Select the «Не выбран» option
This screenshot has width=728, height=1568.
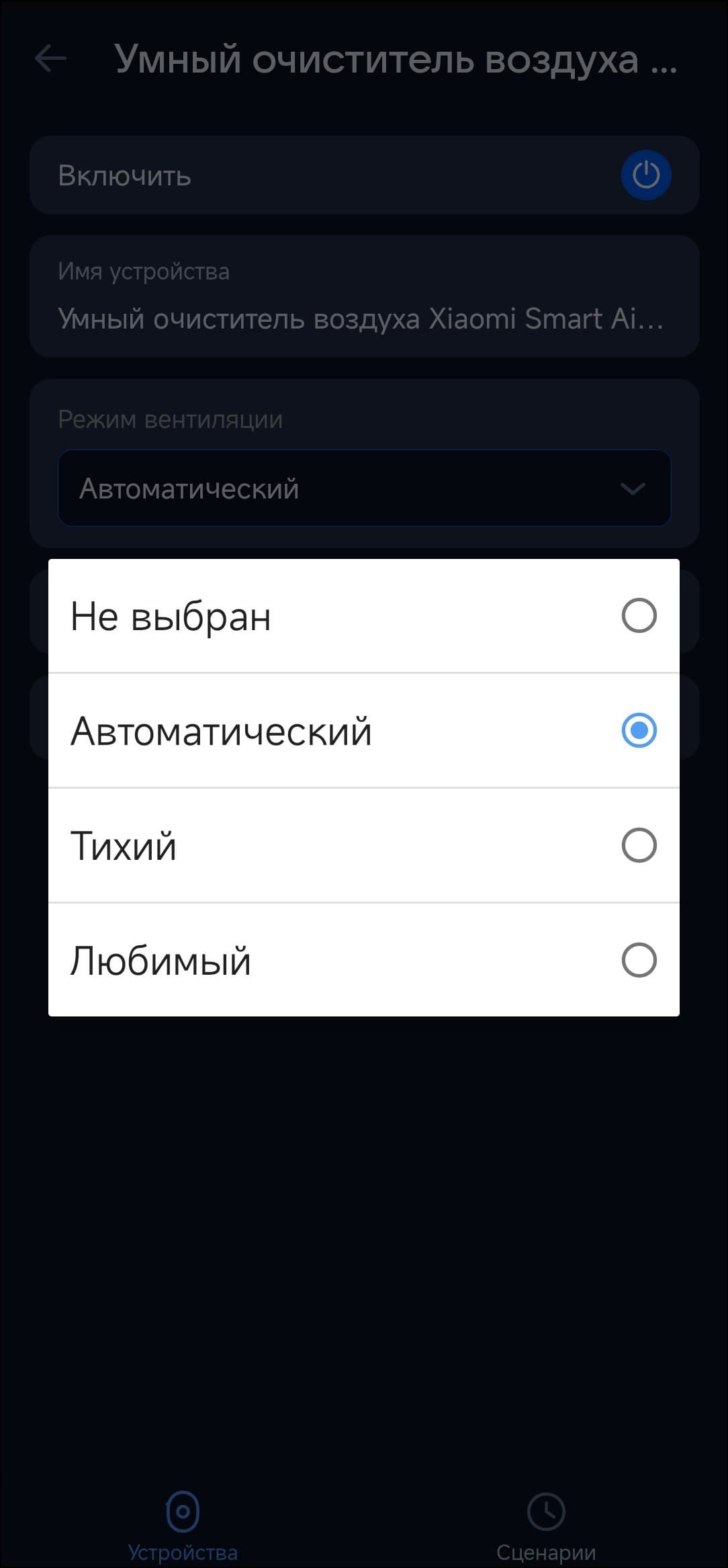[363, 616]
